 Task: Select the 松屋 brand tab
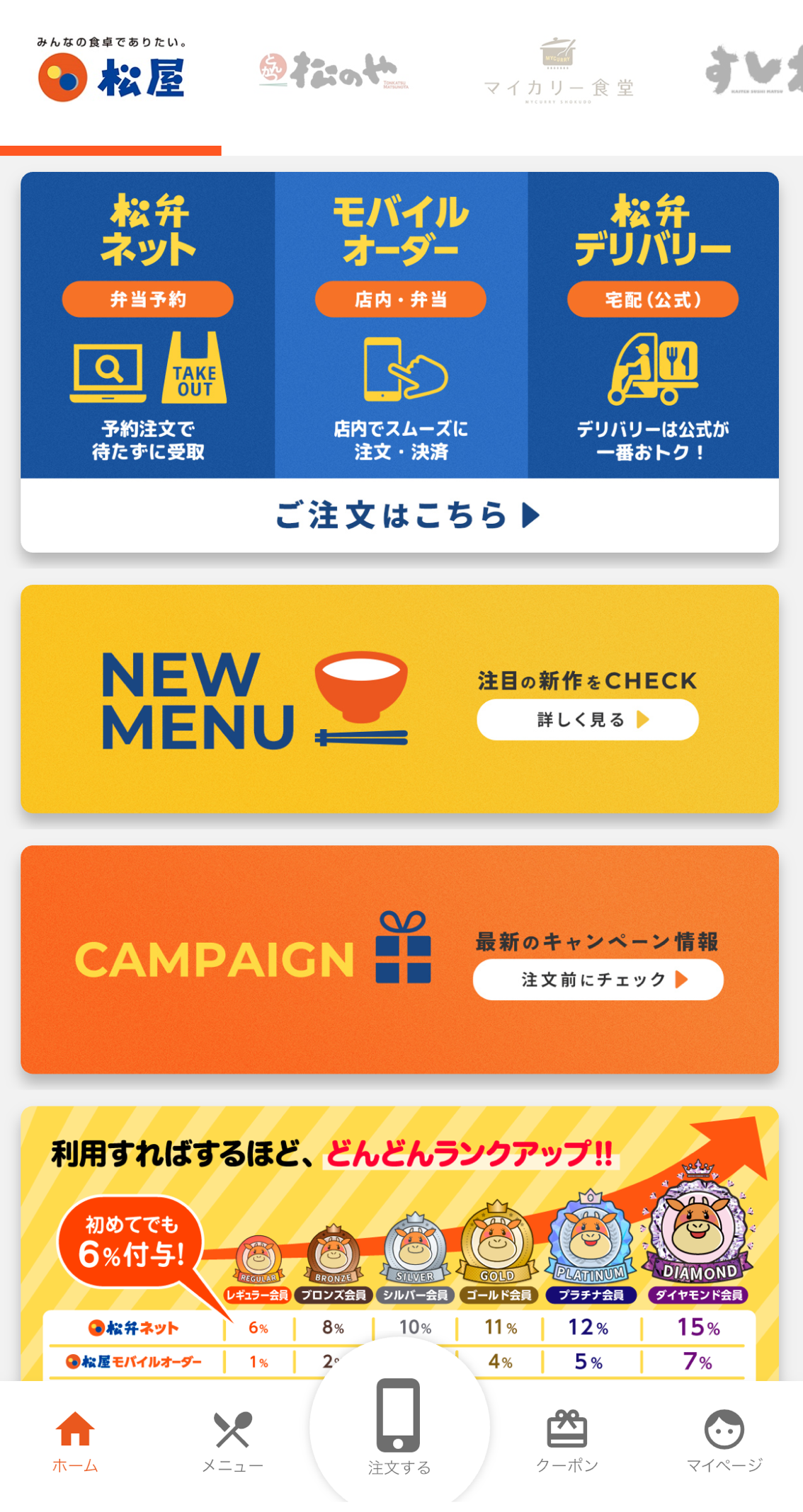pos(111,72)
